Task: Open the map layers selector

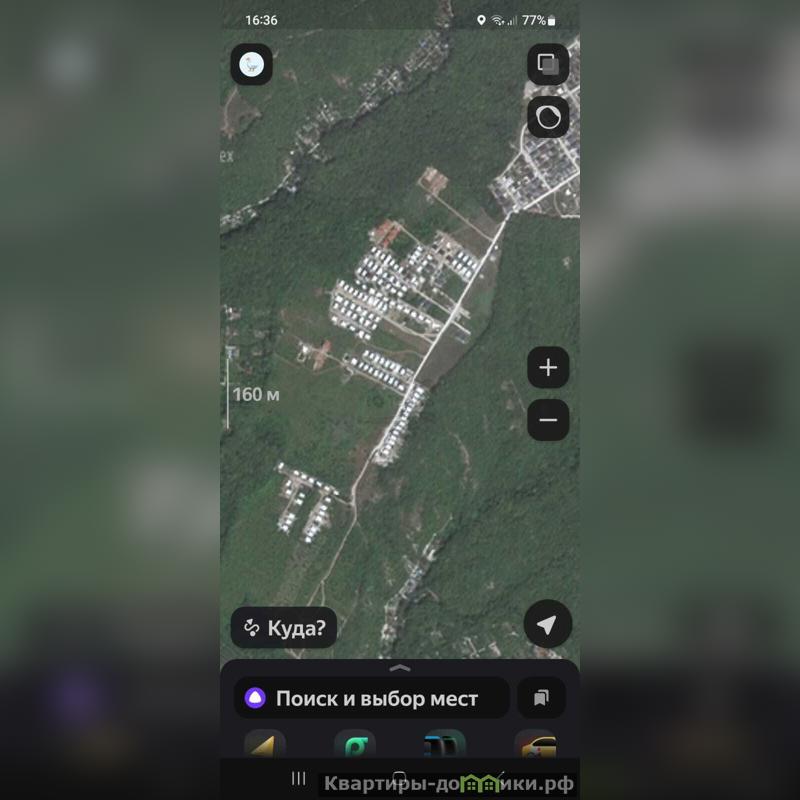Action: tap(548, 65)
